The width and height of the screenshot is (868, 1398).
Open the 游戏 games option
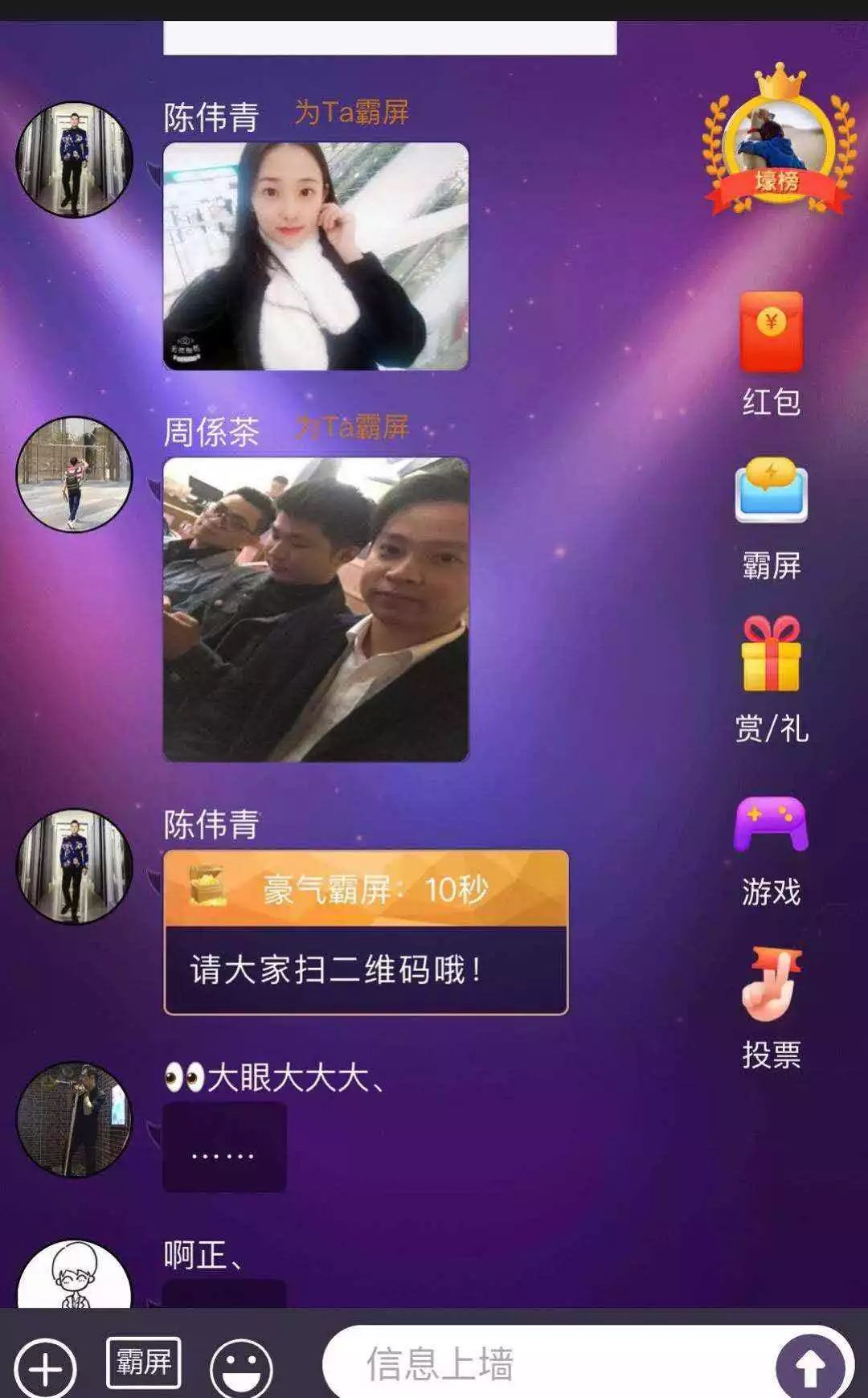coord(771,825)
